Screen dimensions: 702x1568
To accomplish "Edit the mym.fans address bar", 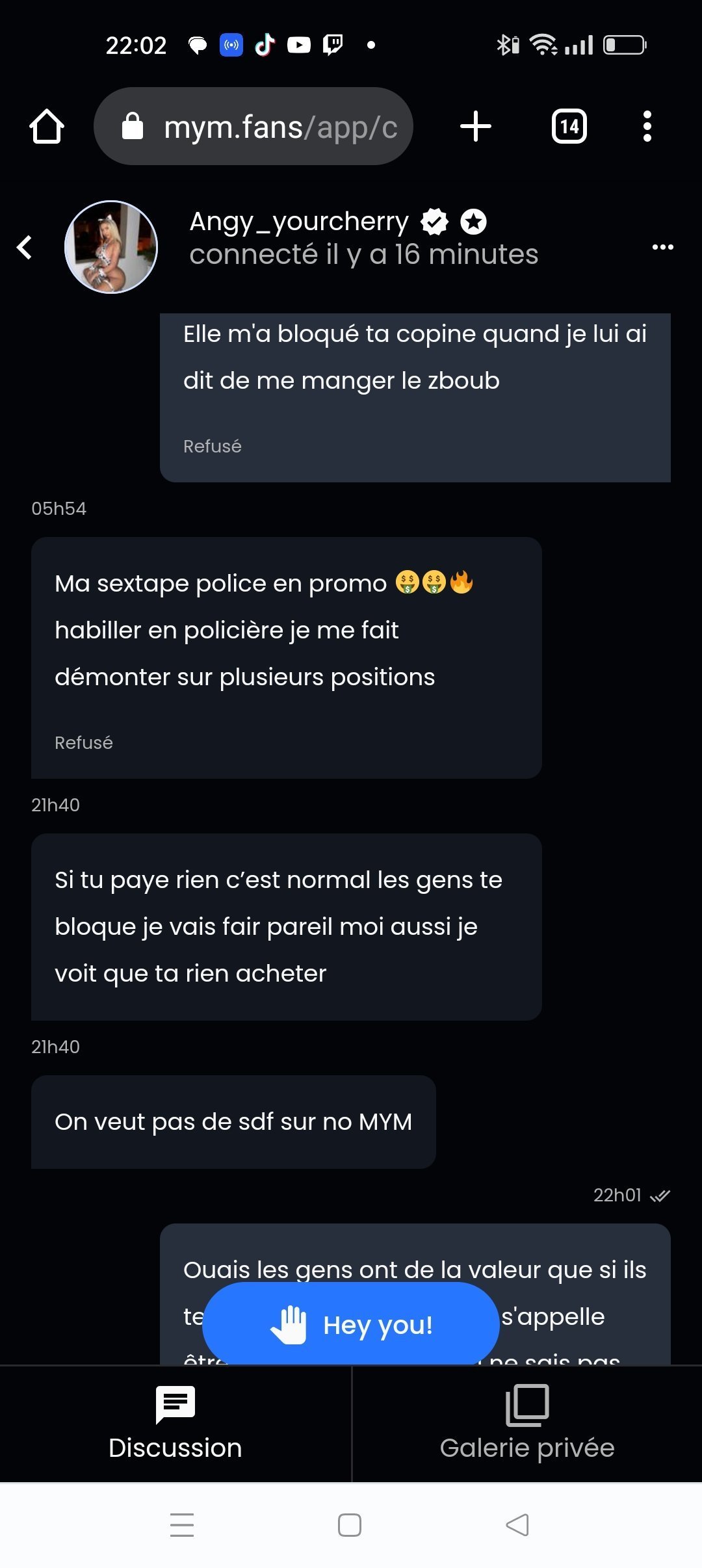I will [253, 126].
